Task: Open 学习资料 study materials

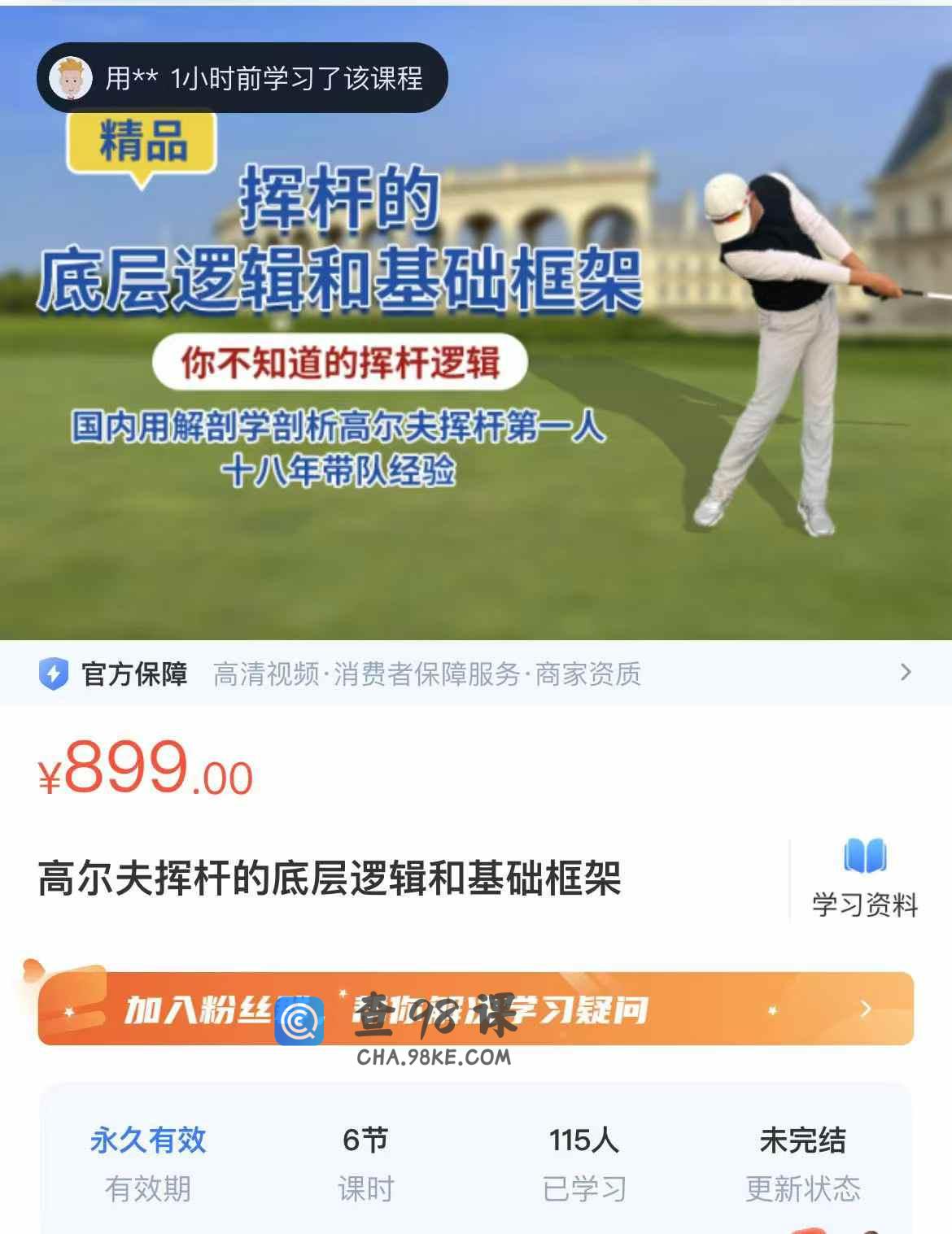Action: pos(864,879)
